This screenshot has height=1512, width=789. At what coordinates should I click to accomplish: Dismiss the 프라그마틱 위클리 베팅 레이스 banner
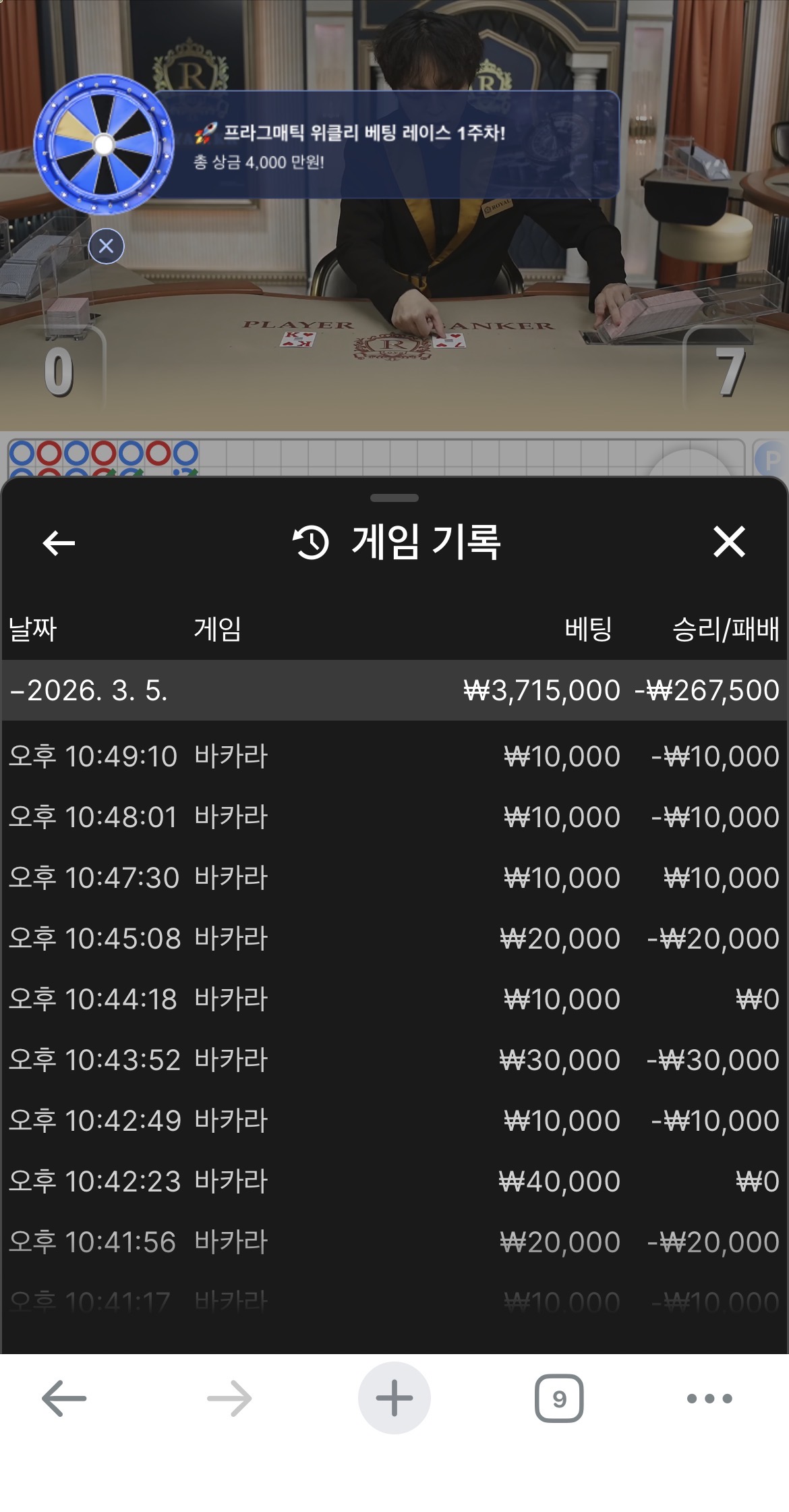pos(106,246)
